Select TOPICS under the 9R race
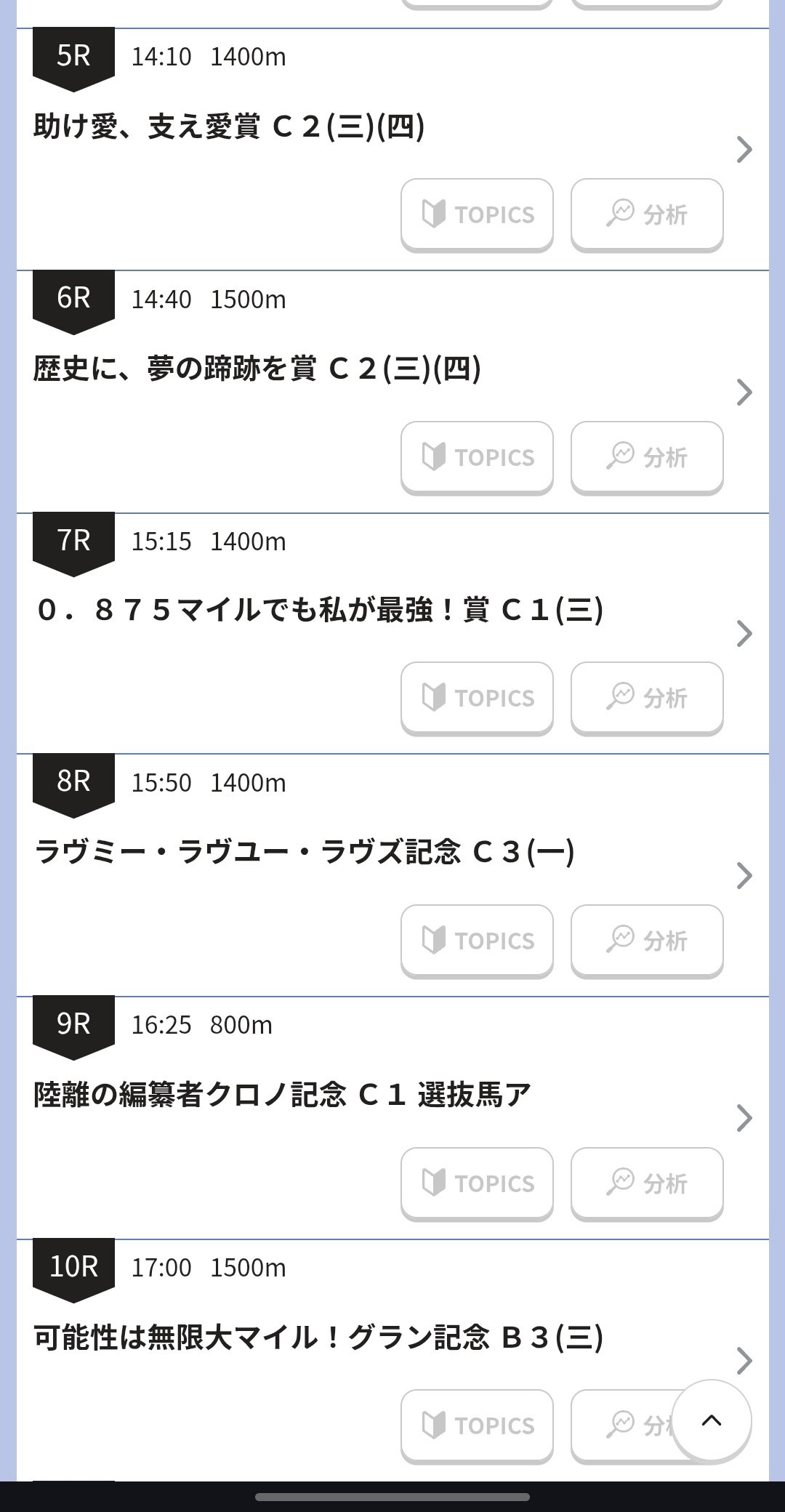785x1512 pixels. click(x=477, y=1183)
